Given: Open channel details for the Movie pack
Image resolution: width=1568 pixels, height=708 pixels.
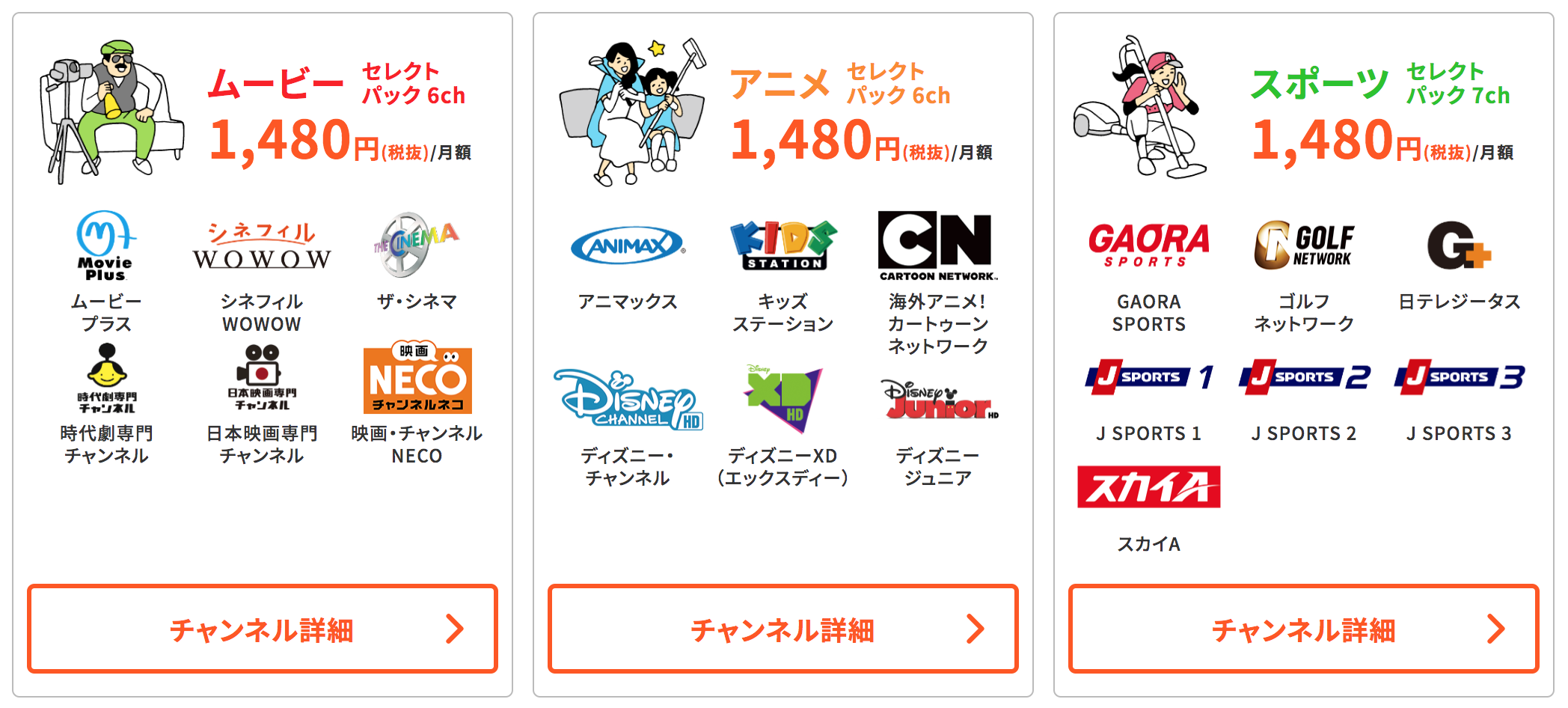Looking at the screenshot, I should pos(262,629).
